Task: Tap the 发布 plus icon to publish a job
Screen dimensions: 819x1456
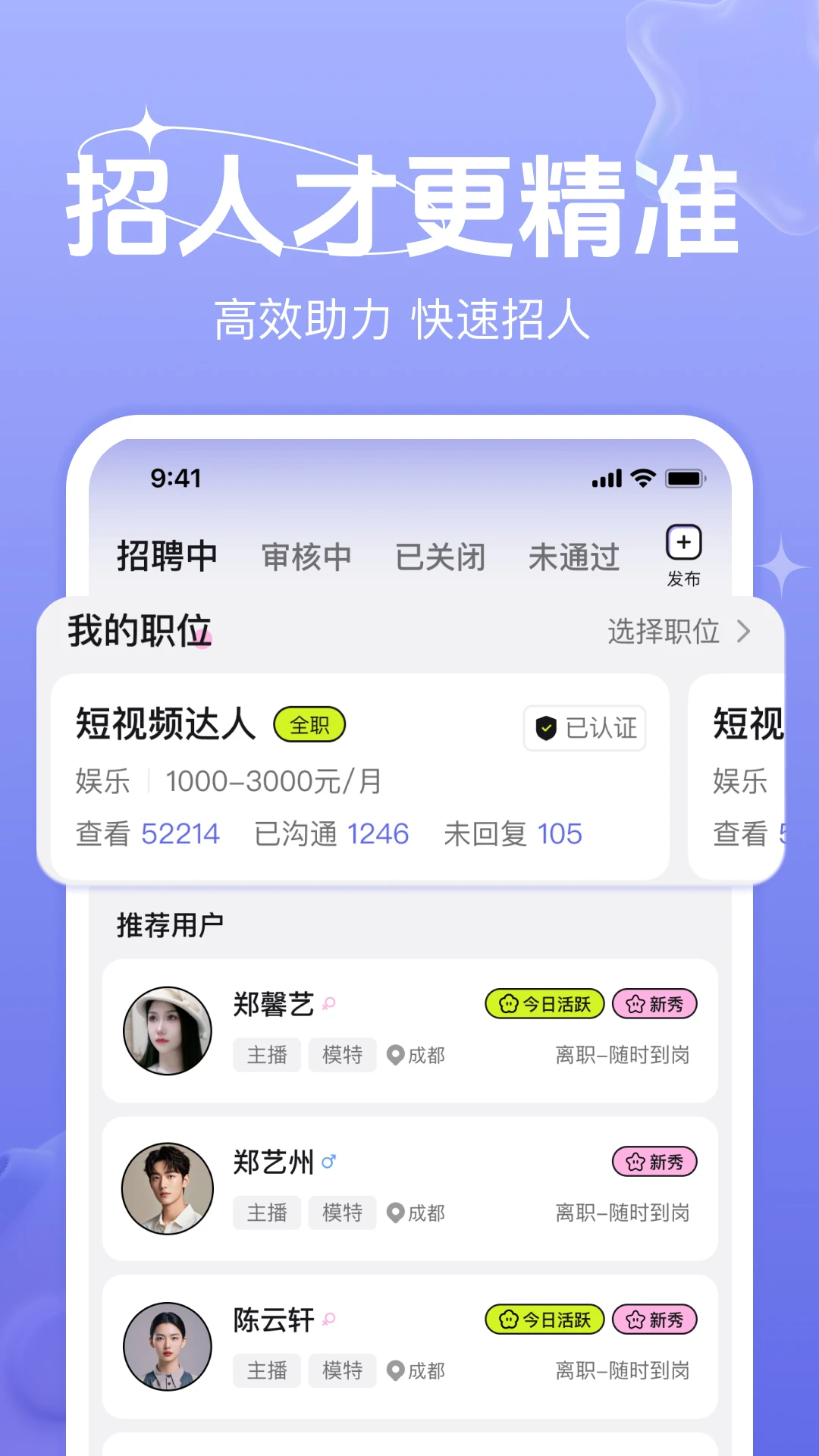Action: pos(682,542)
